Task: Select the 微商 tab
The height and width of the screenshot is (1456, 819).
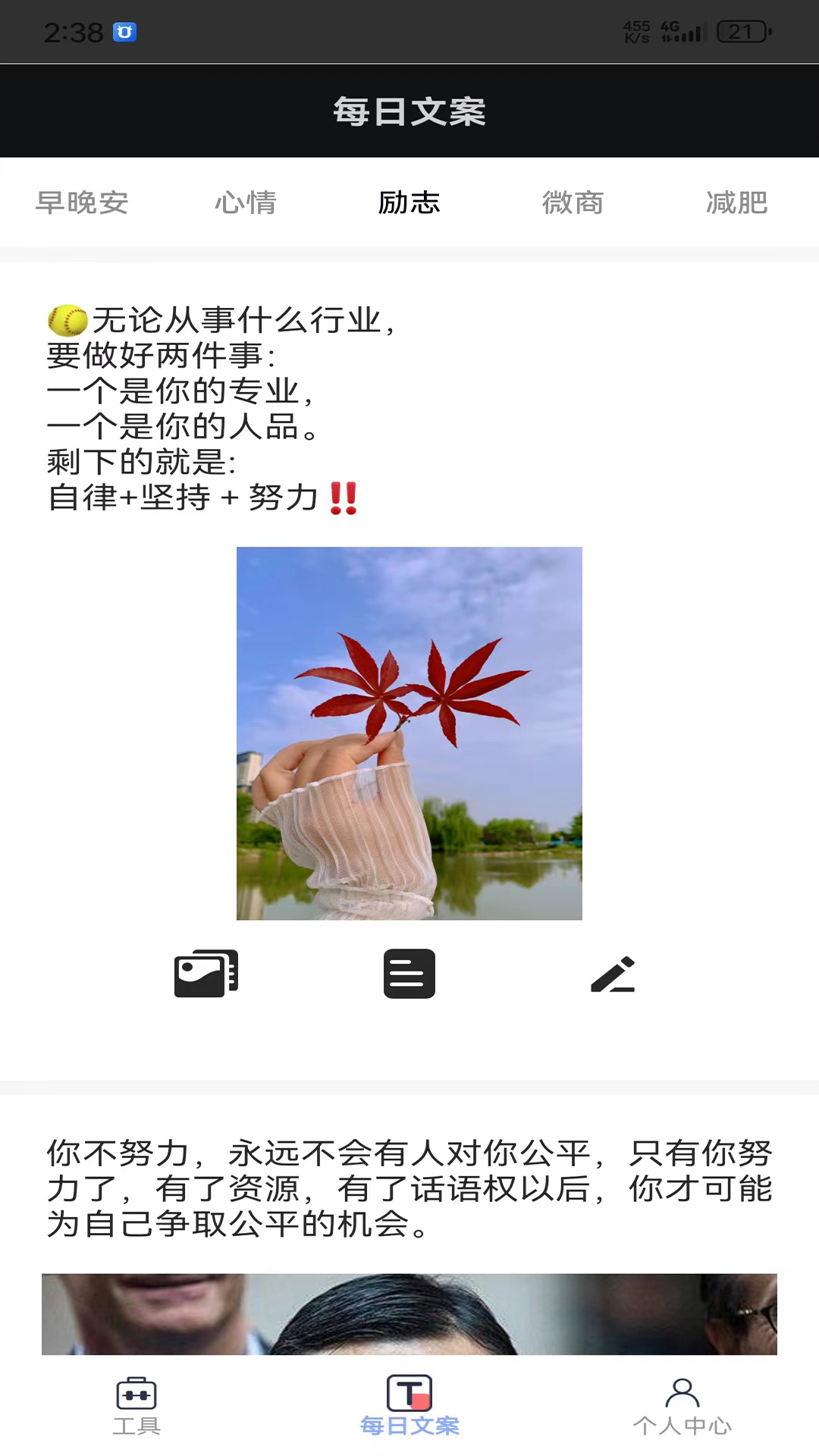Action: point(573,202)
